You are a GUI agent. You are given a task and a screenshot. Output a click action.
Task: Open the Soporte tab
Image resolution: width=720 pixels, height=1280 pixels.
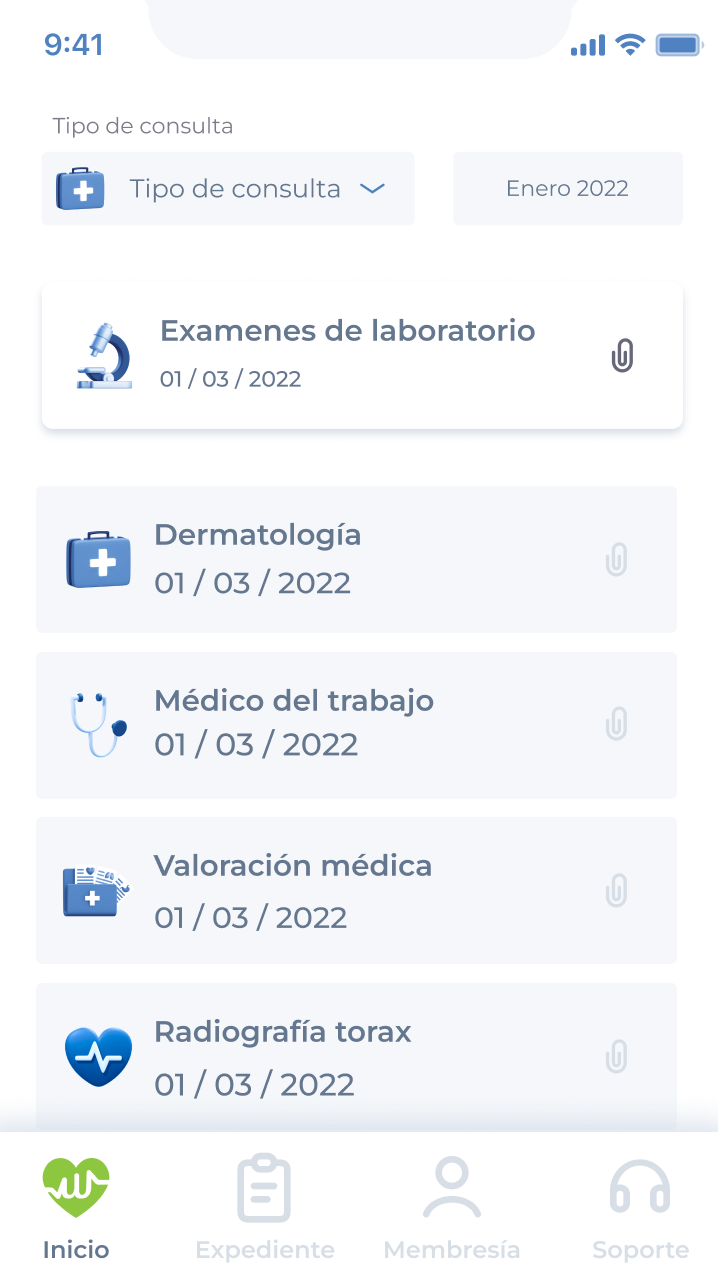[640, 1207]
